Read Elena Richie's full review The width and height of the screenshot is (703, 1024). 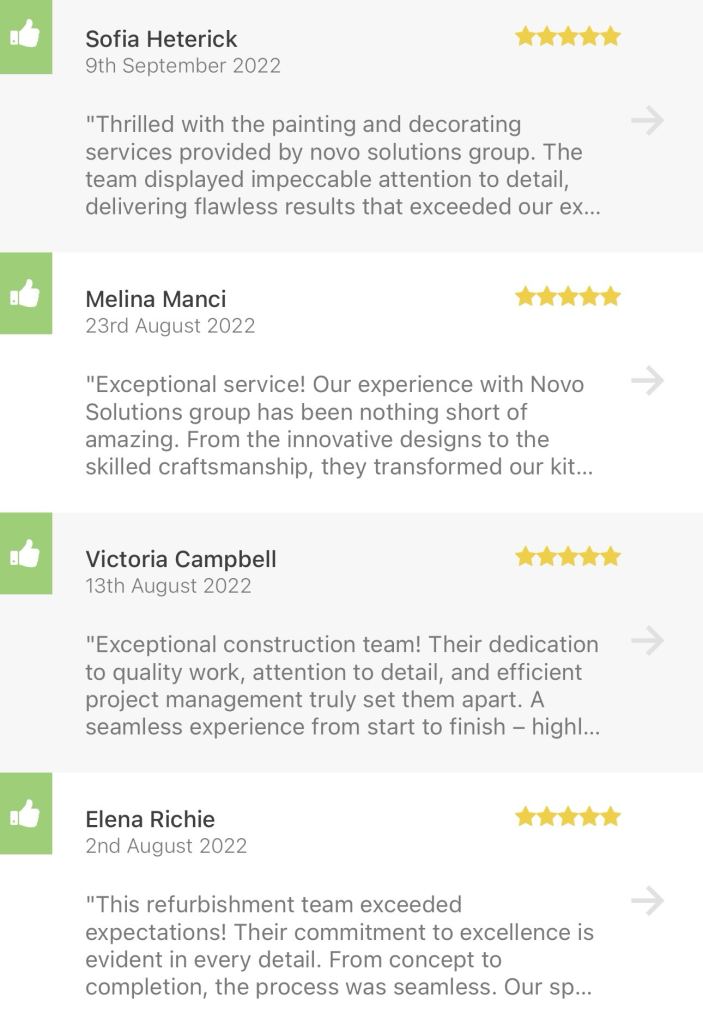click(647, 901)
